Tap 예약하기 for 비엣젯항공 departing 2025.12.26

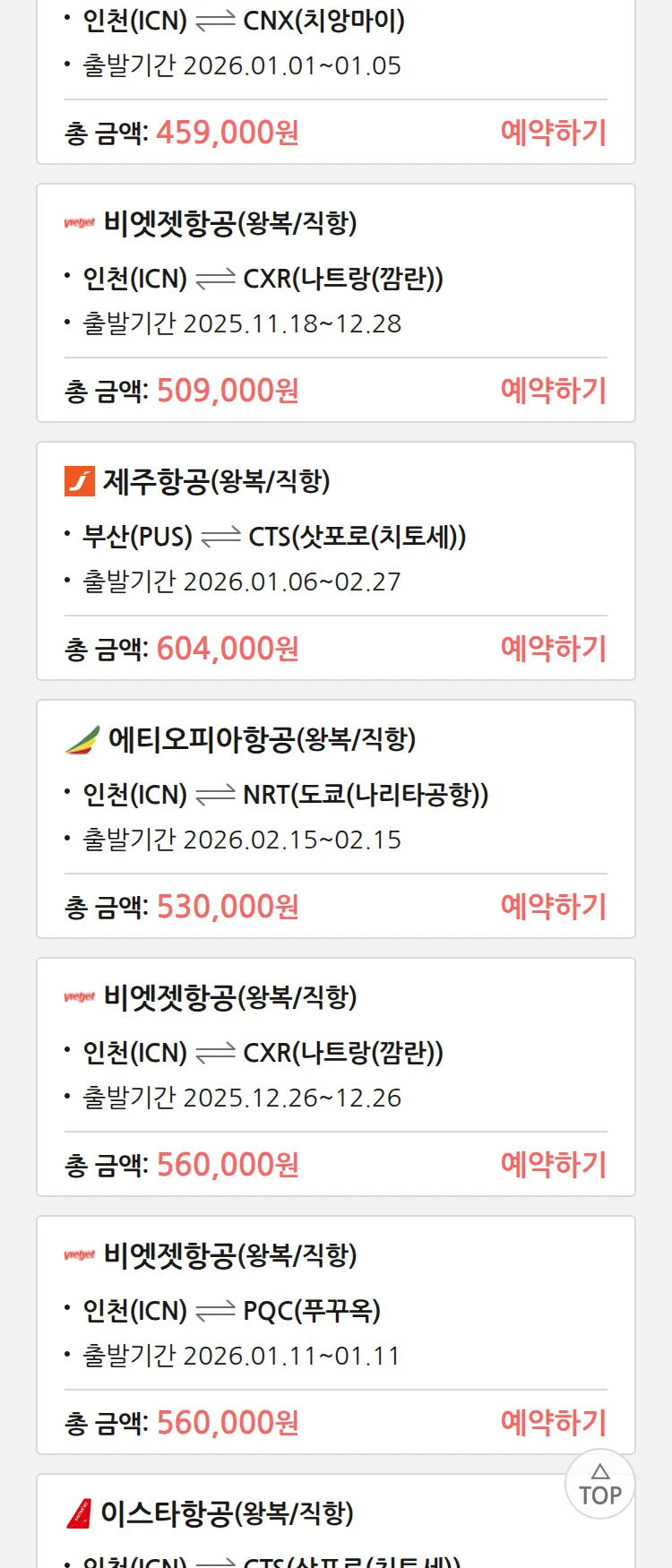(553, 1165)
